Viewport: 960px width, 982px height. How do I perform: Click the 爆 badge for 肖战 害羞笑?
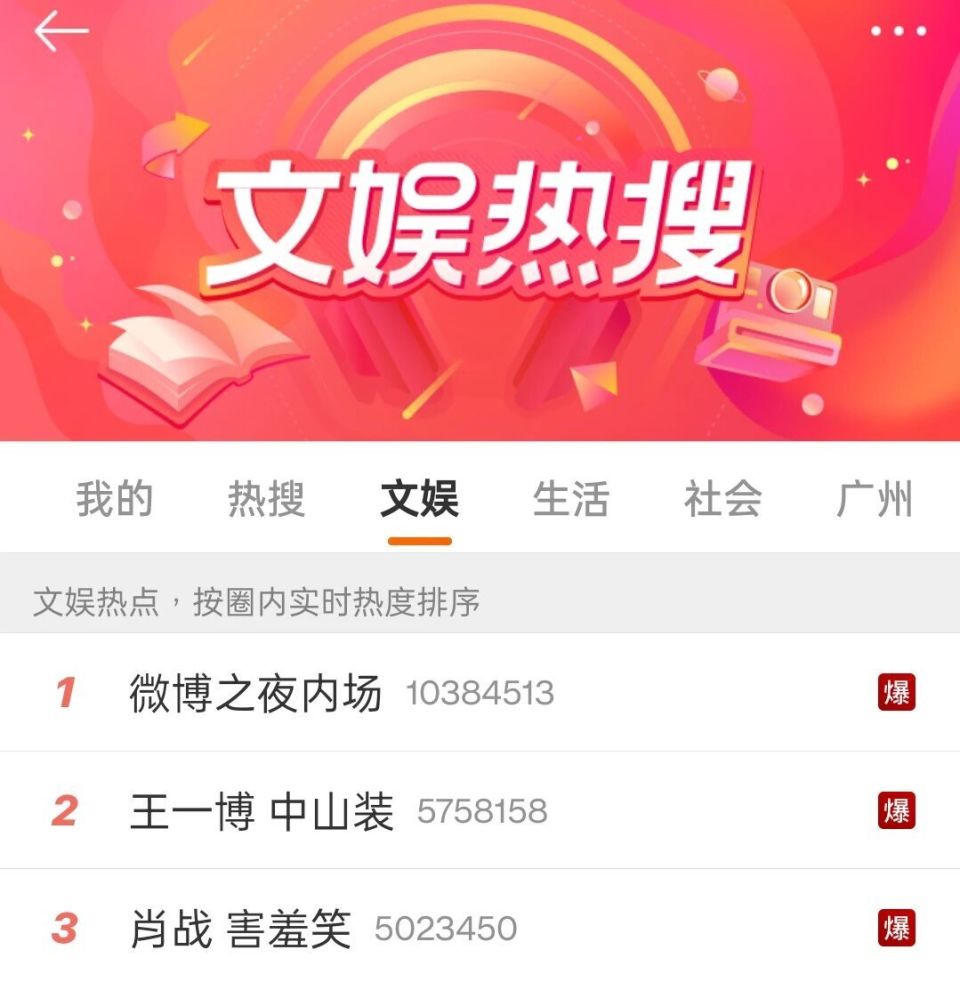(x=899, y=926)
